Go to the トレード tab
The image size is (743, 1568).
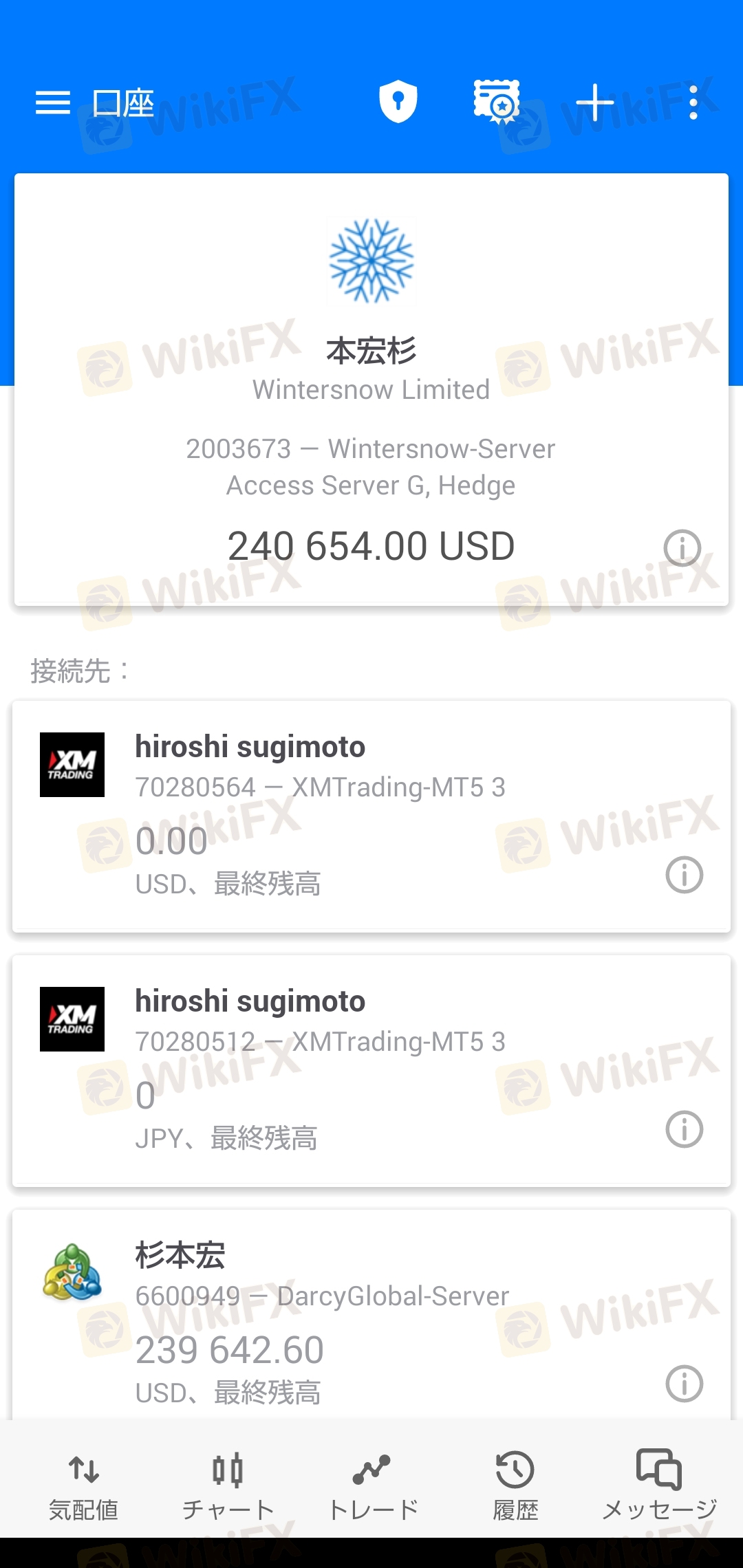[x=372, y=1485]
